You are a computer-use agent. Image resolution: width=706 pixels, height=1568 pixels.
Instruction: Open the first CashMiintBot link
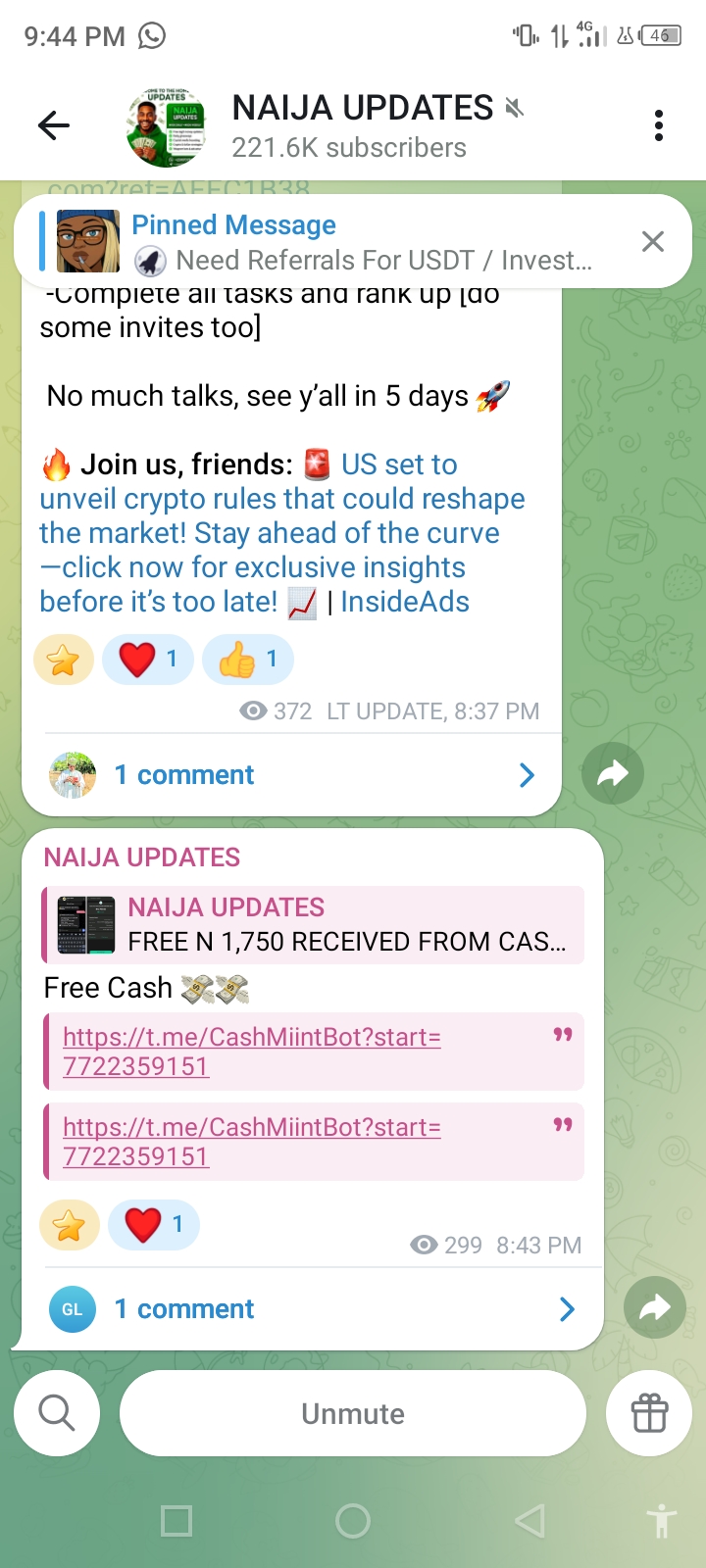pyautogui.click(x=251, y=1052)
